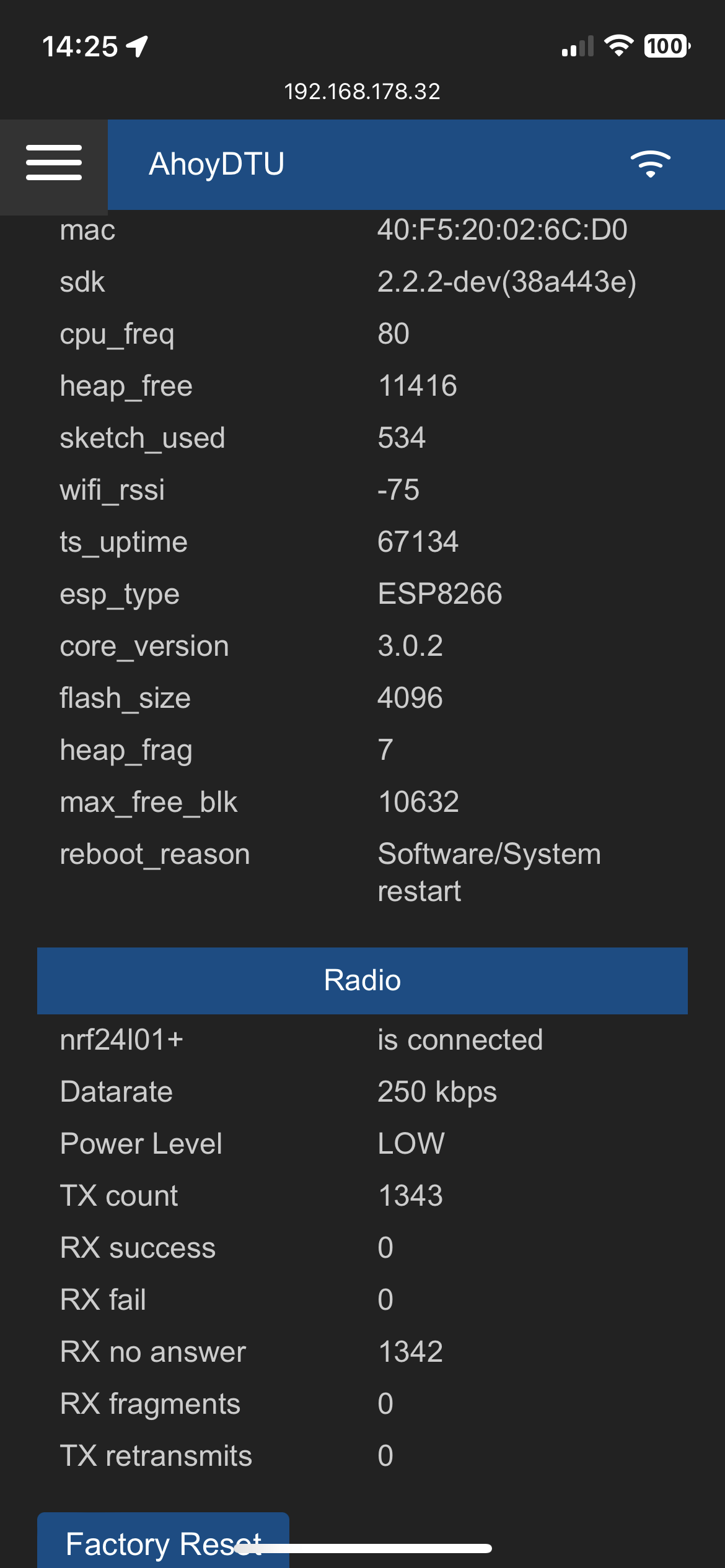725x1568 pixels.
Task: Click the battery indicator showing 100
Action: point(666,44)
